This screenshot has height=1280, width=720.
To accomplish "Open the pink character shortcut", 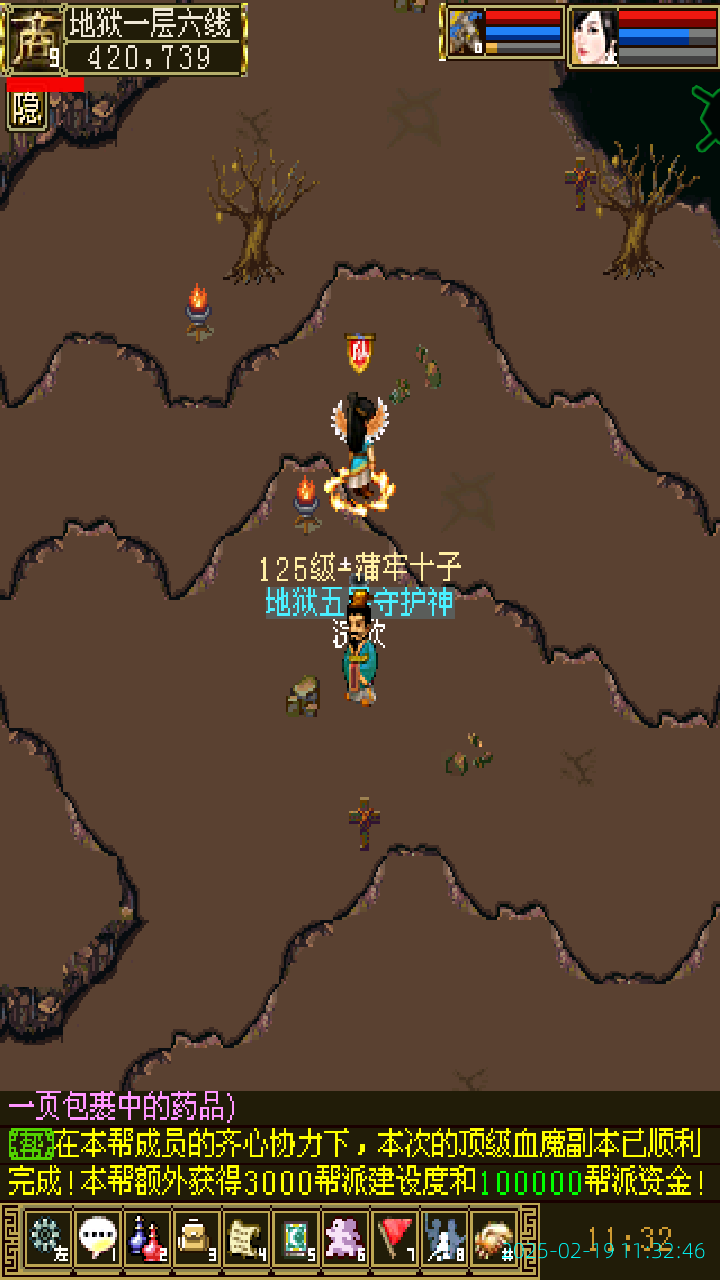I will (x=345, y=1238).
